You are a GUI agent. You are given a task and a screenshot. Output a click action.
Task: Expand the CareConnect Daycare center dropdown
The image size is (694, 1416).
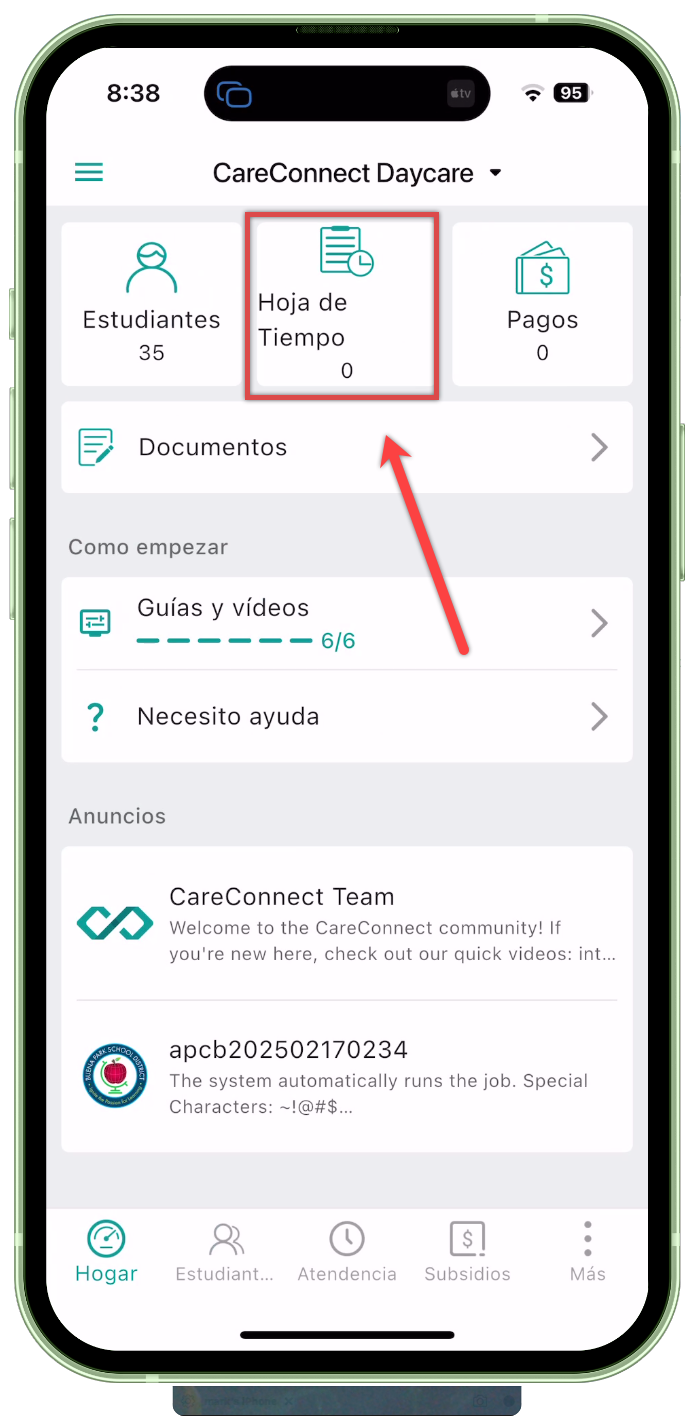(x=356, y=173)
